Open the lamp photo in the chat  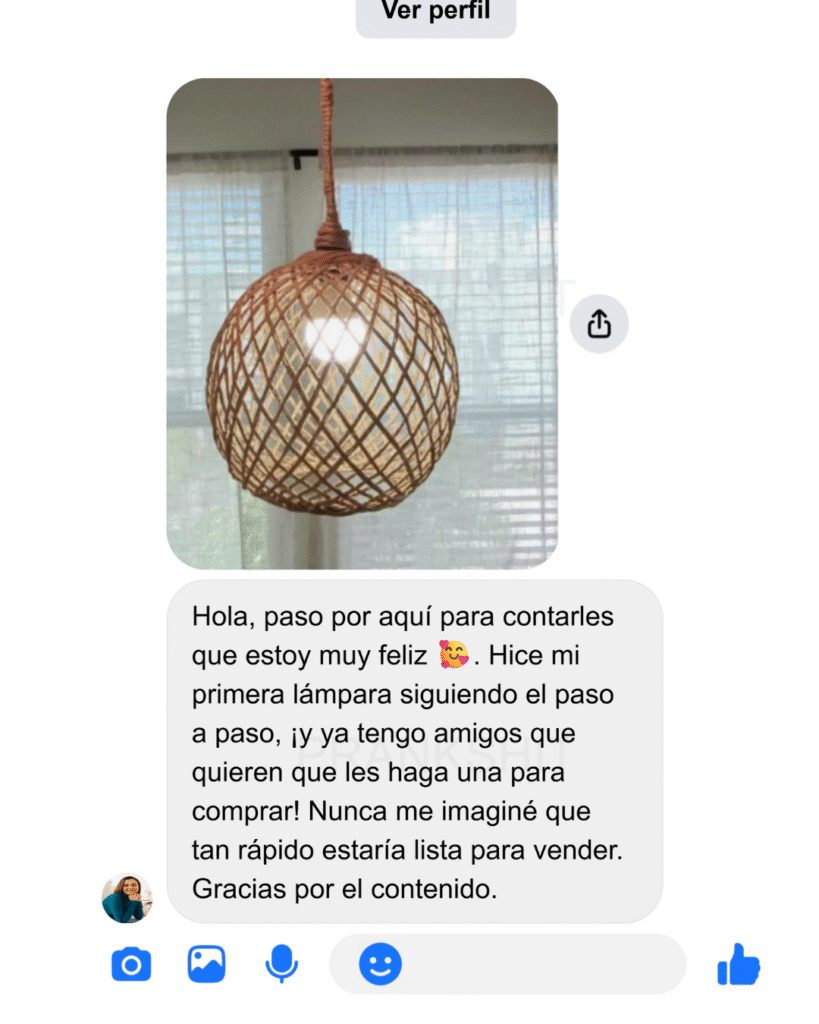[361, 323]
